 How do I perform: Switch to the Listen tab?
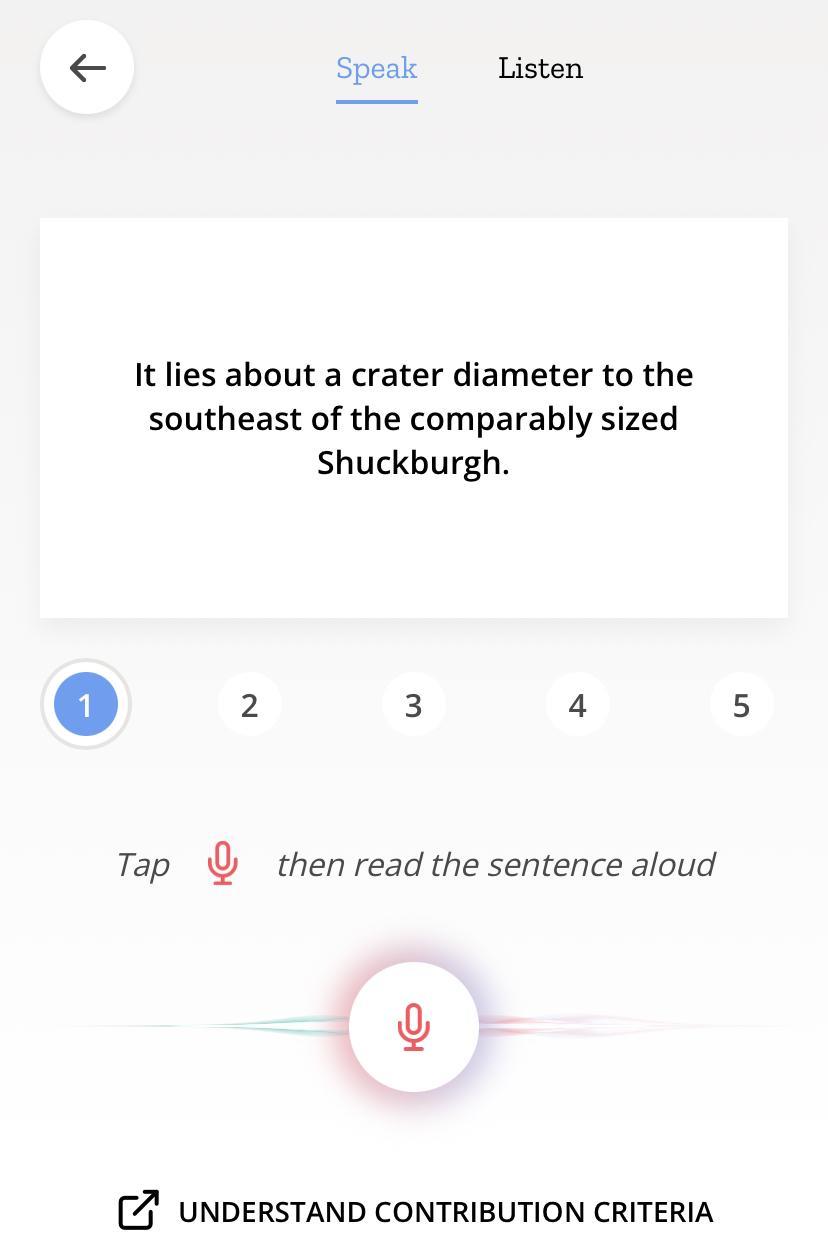540,68
